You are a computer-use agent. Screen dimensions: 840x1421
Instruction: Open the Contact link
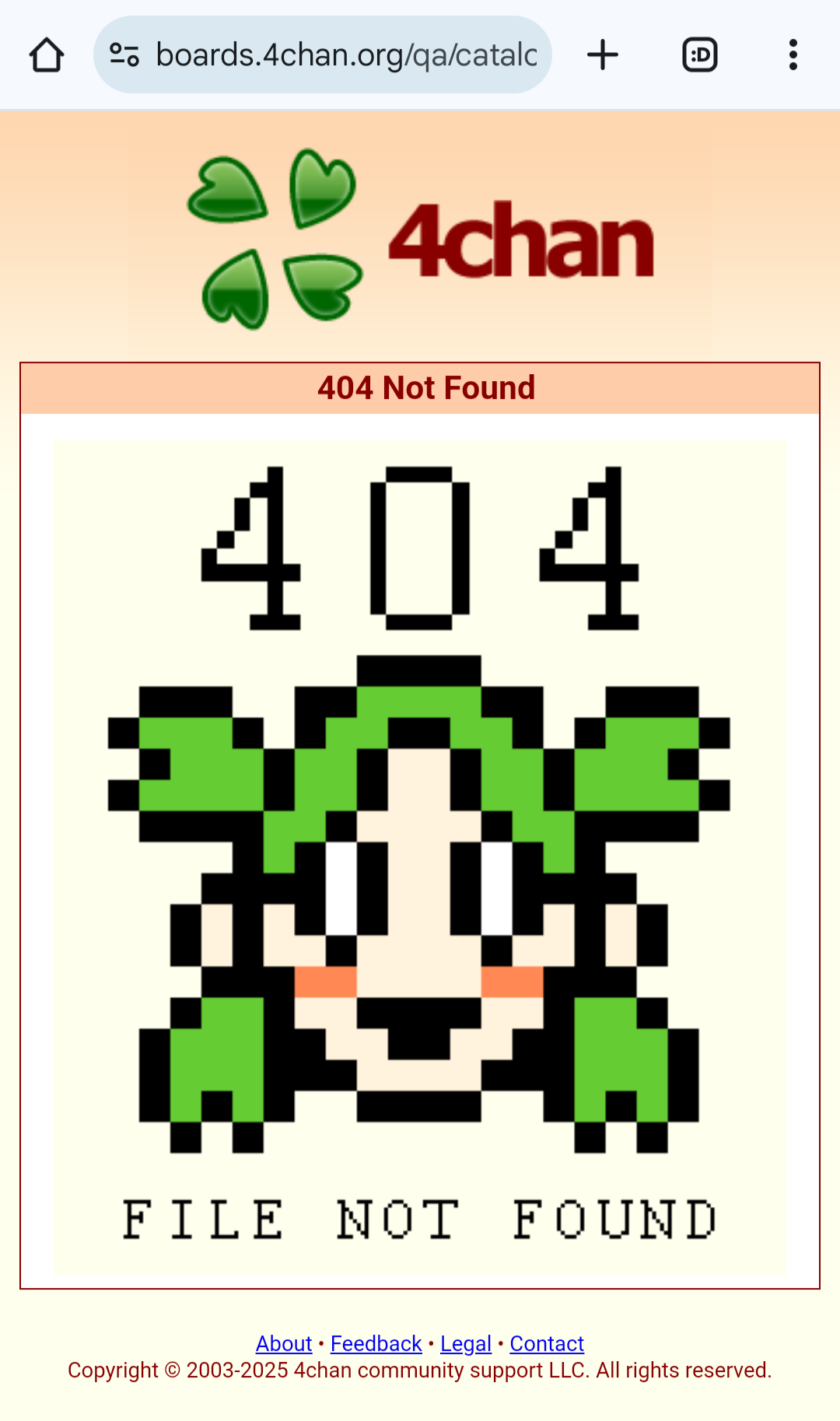click(x=547, y=1344)
